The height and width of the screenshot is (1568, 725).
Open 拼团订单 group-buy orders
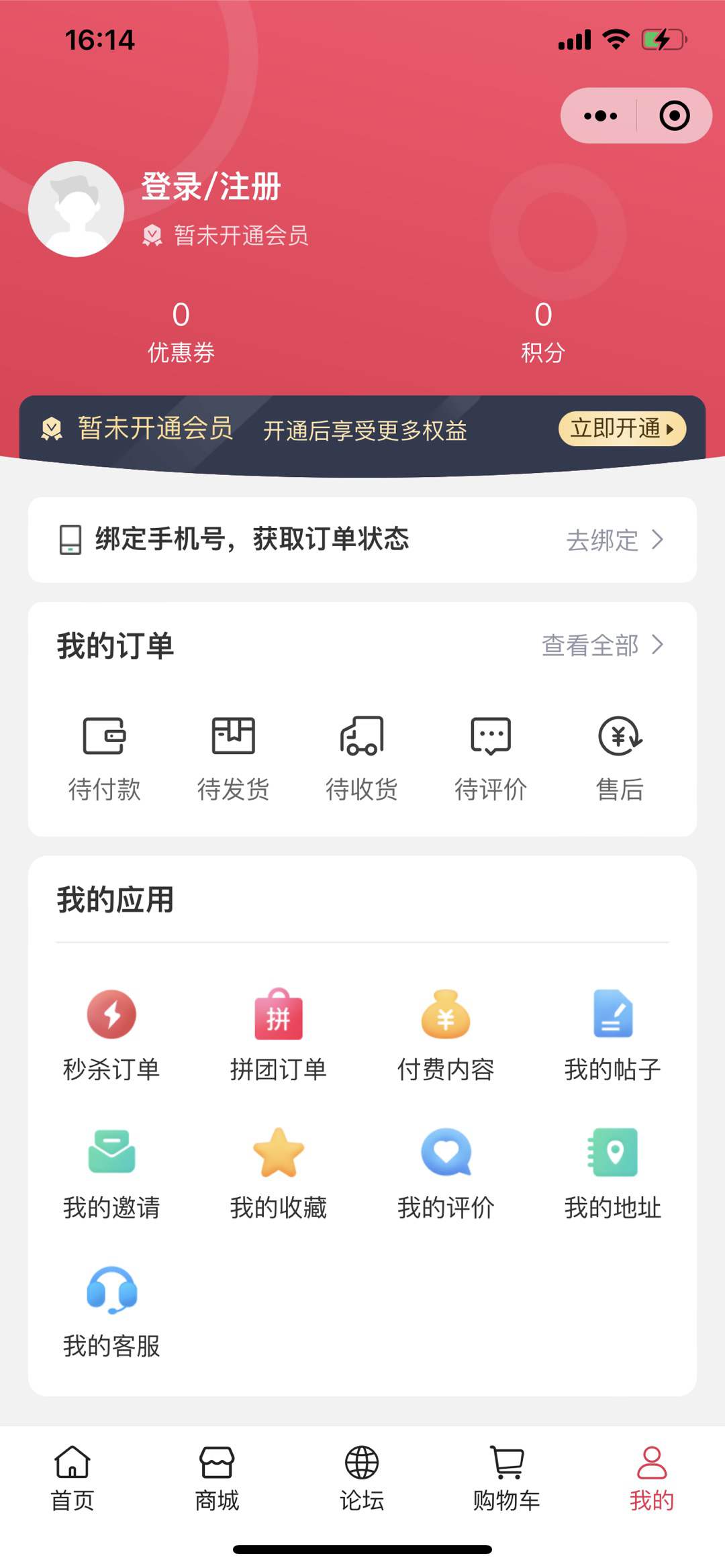(279, 1035)
